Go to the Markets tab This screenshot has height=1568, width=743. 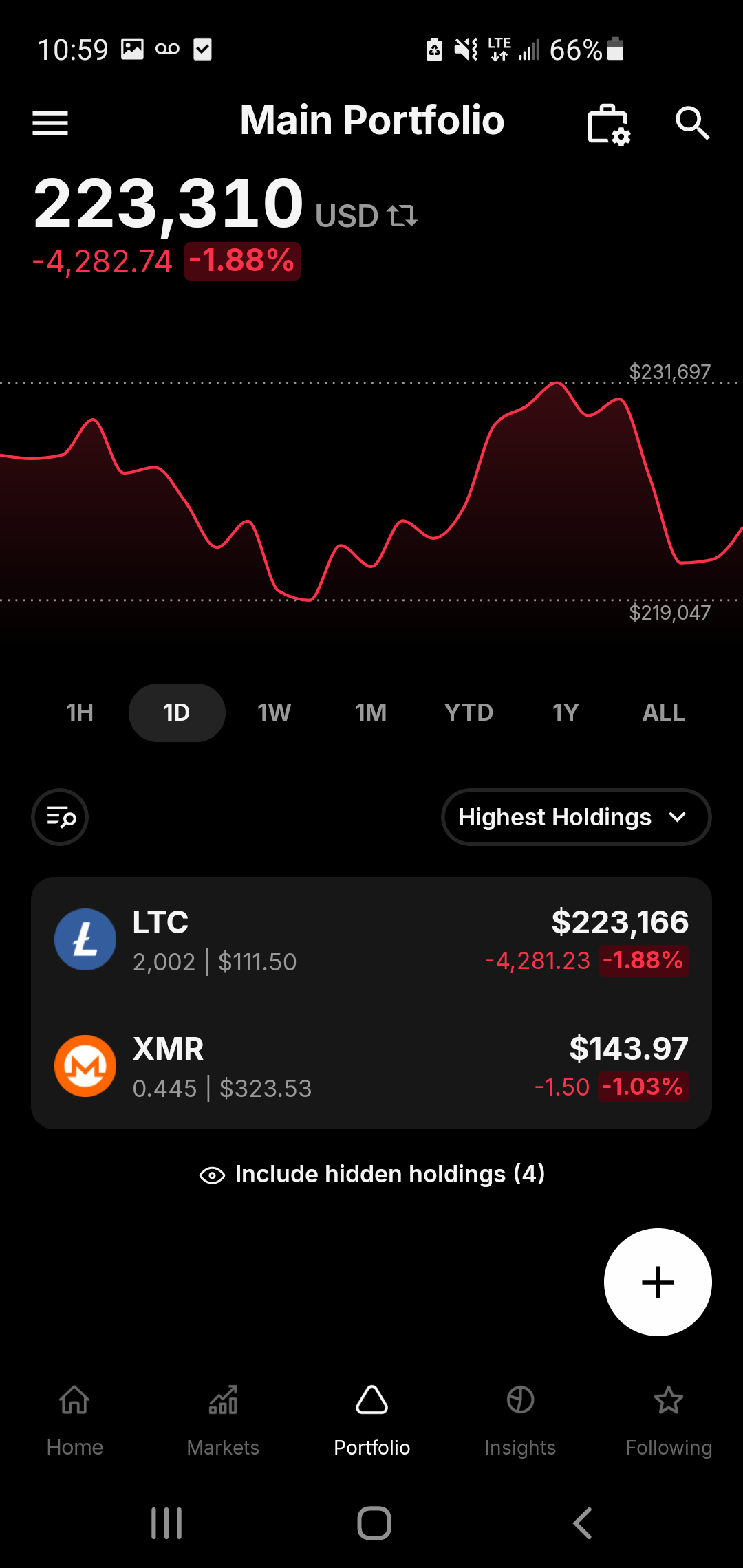click(223, 1419)
